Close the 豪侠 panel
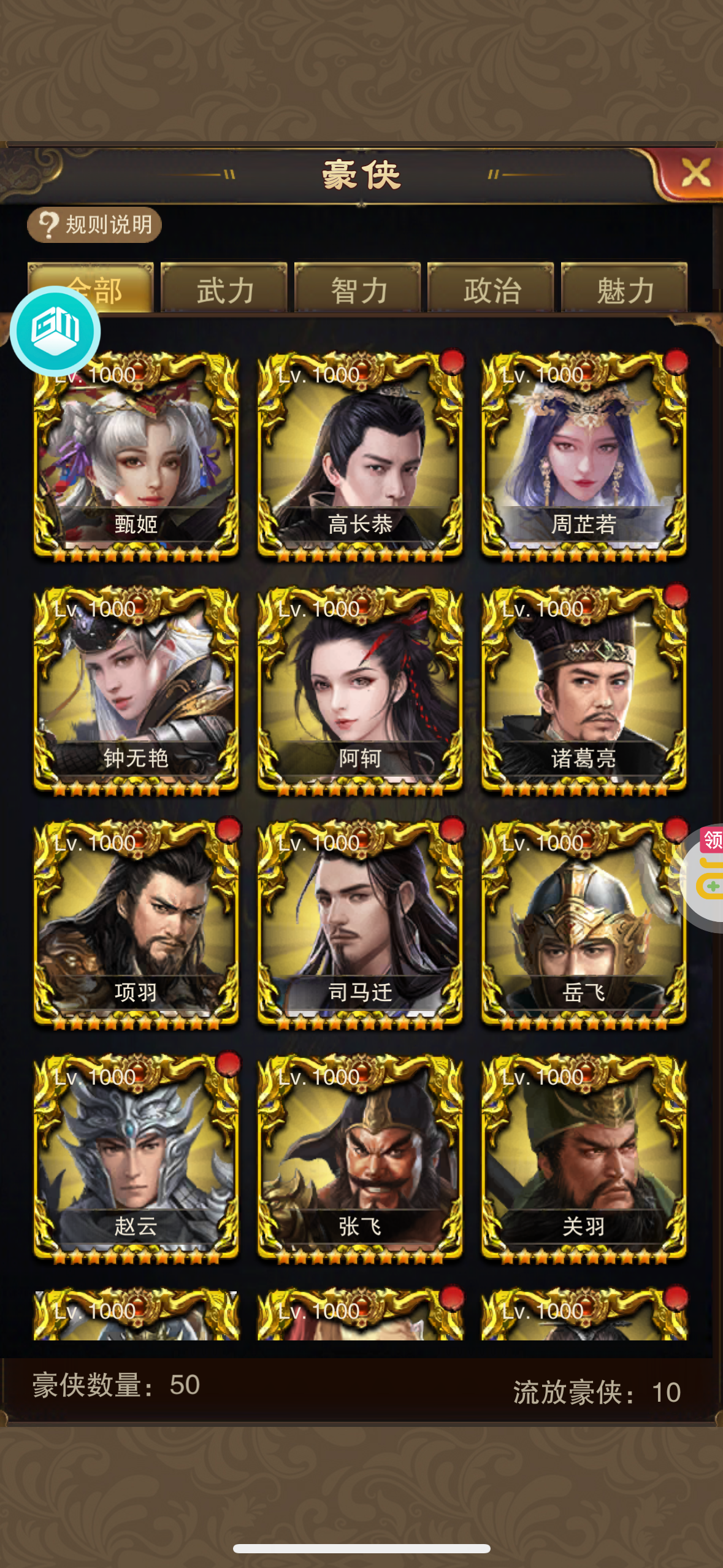The image size is (723, 1568). 695,173
